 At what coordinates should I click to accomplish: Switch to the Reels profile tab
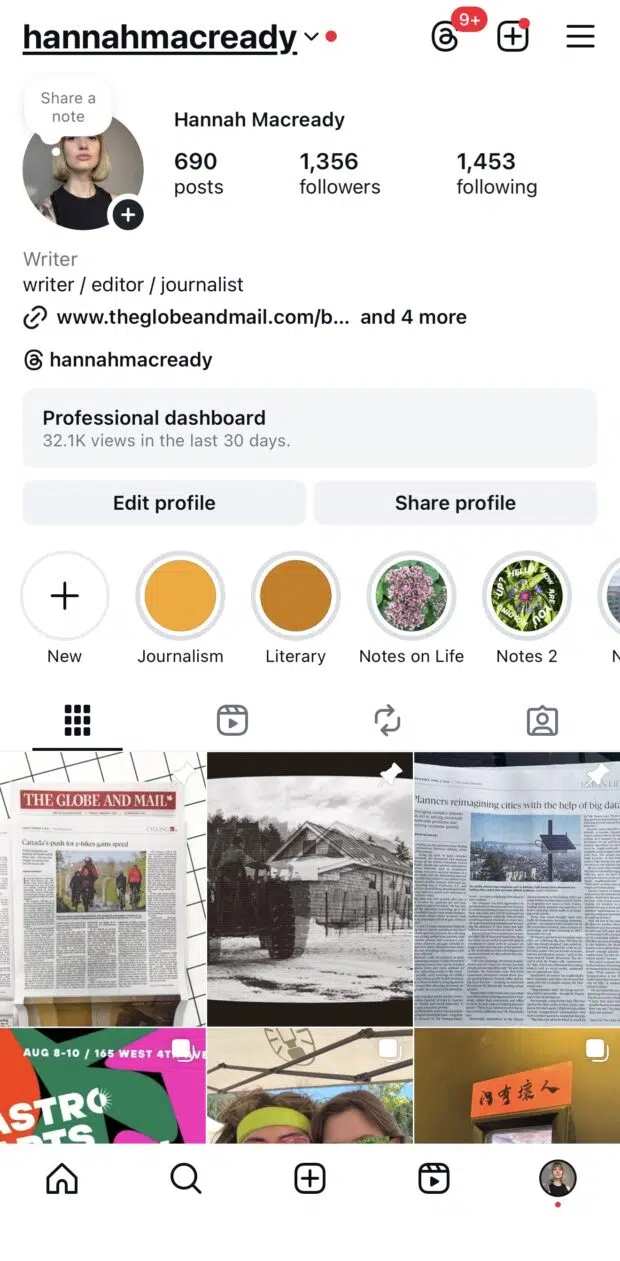click(232, 720)
